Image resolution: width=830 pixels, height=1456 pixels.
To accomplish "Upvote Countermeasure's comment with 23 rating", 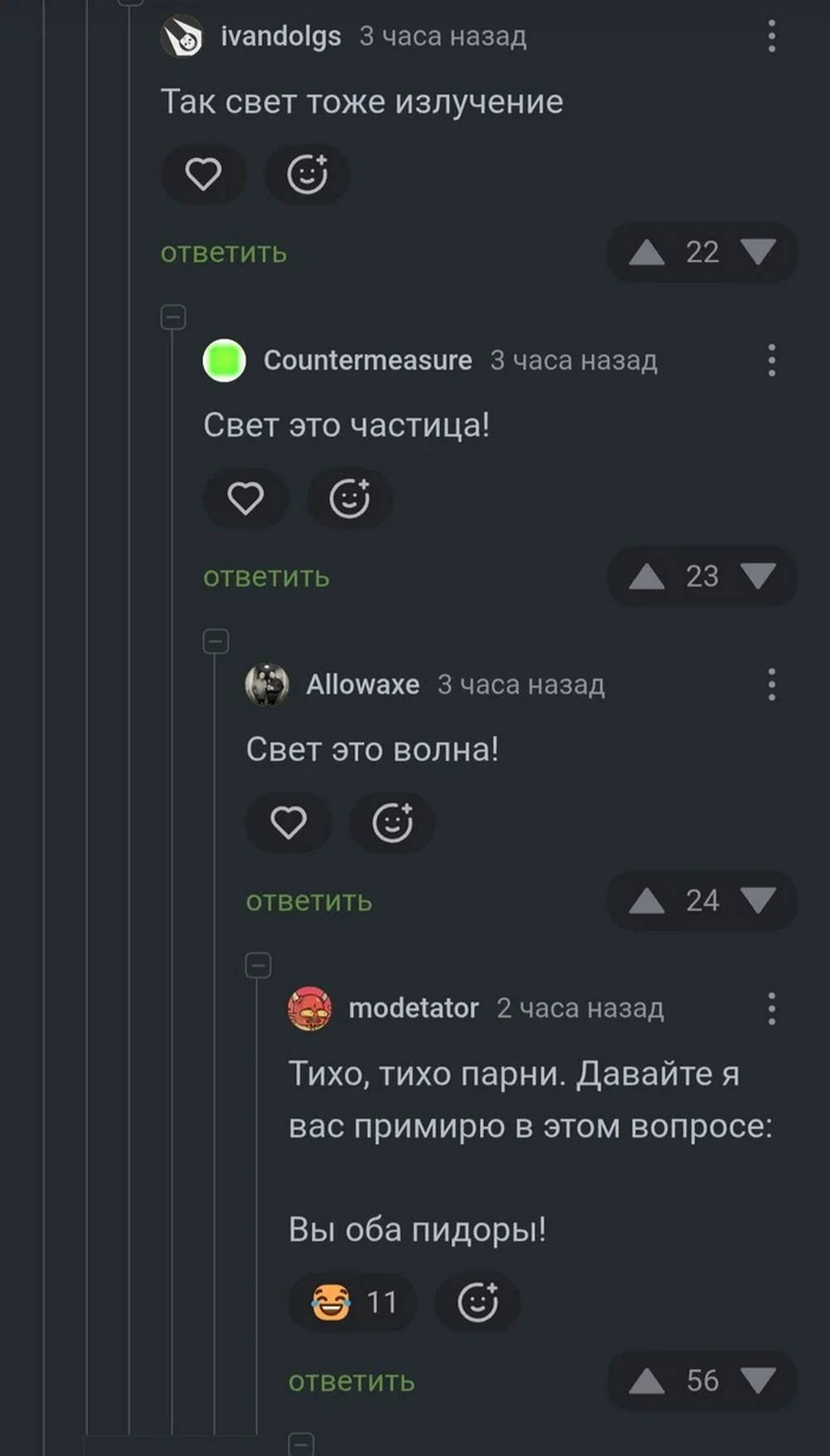I will tap(647, 576).
